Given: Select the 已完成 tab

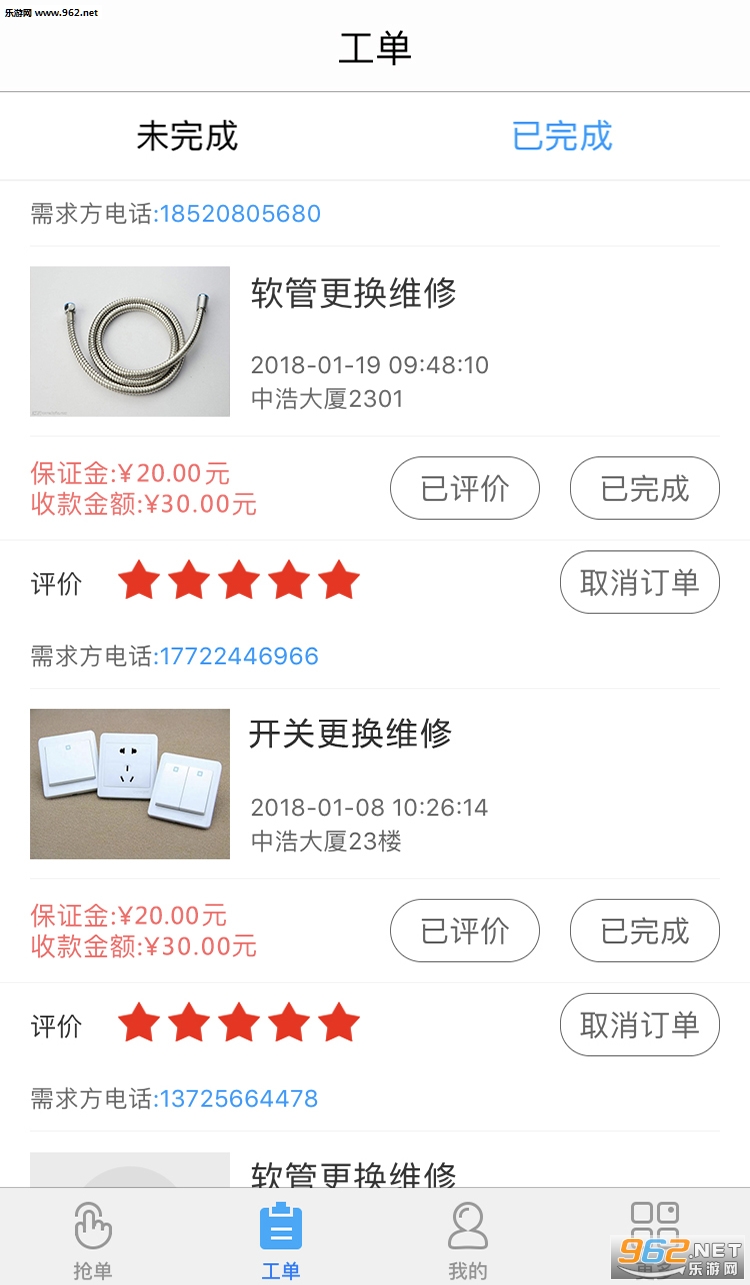Looking at the screenshot, I should (x=562, y=136).
